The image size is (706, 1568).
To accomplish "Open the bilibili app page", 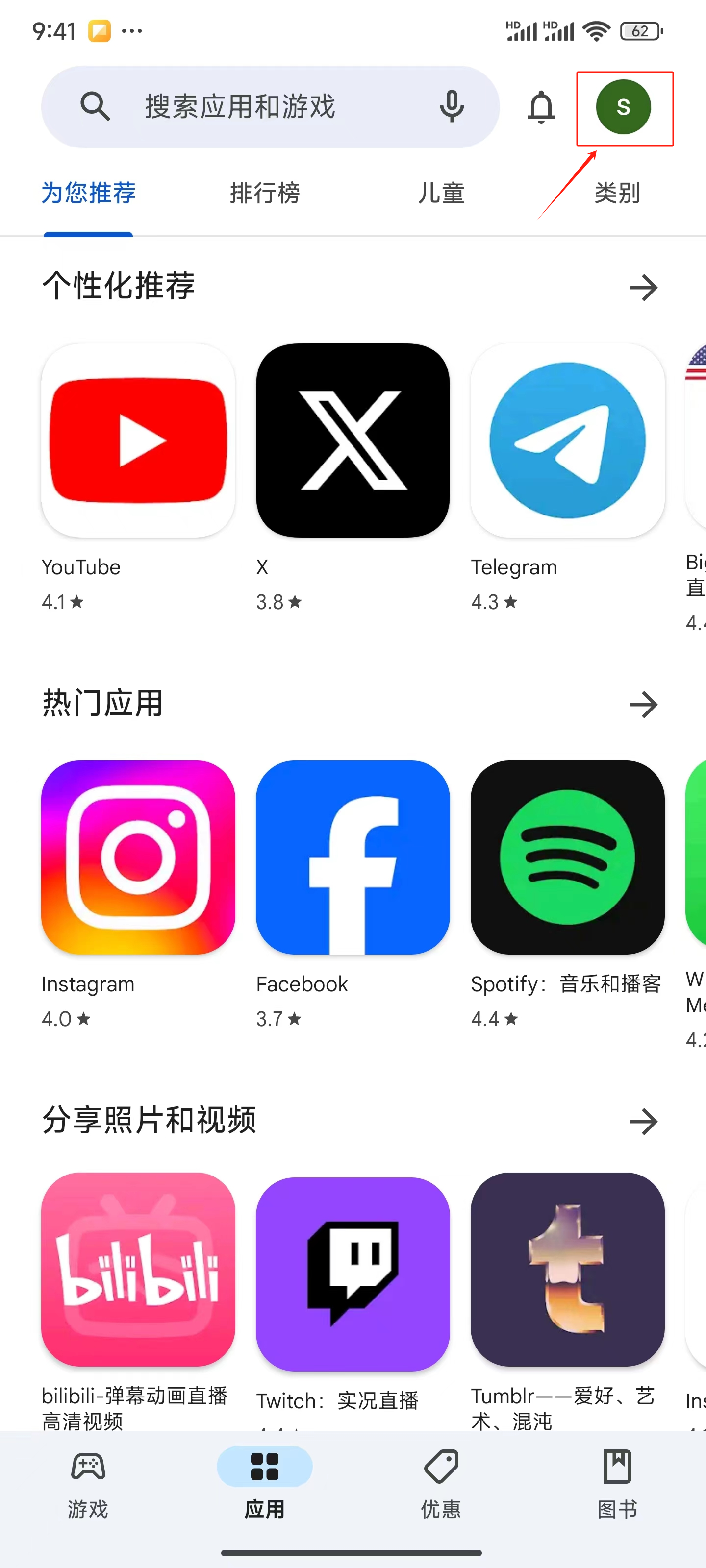I will (x=138, y=1270).
